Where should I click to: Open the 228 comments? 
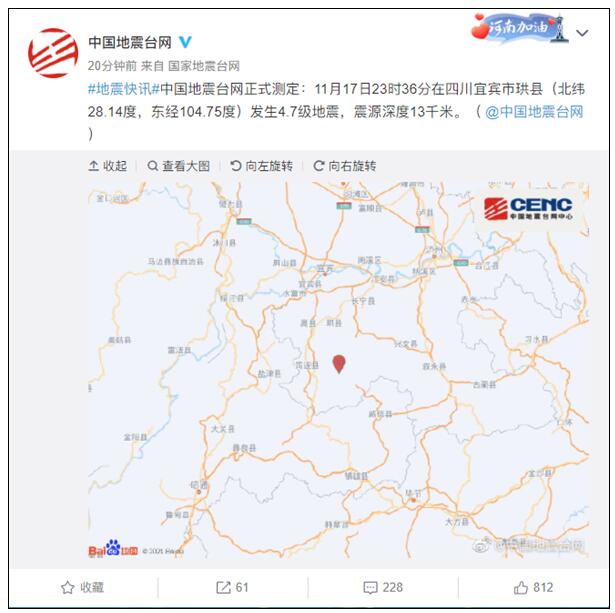click(x=383, y=587)
